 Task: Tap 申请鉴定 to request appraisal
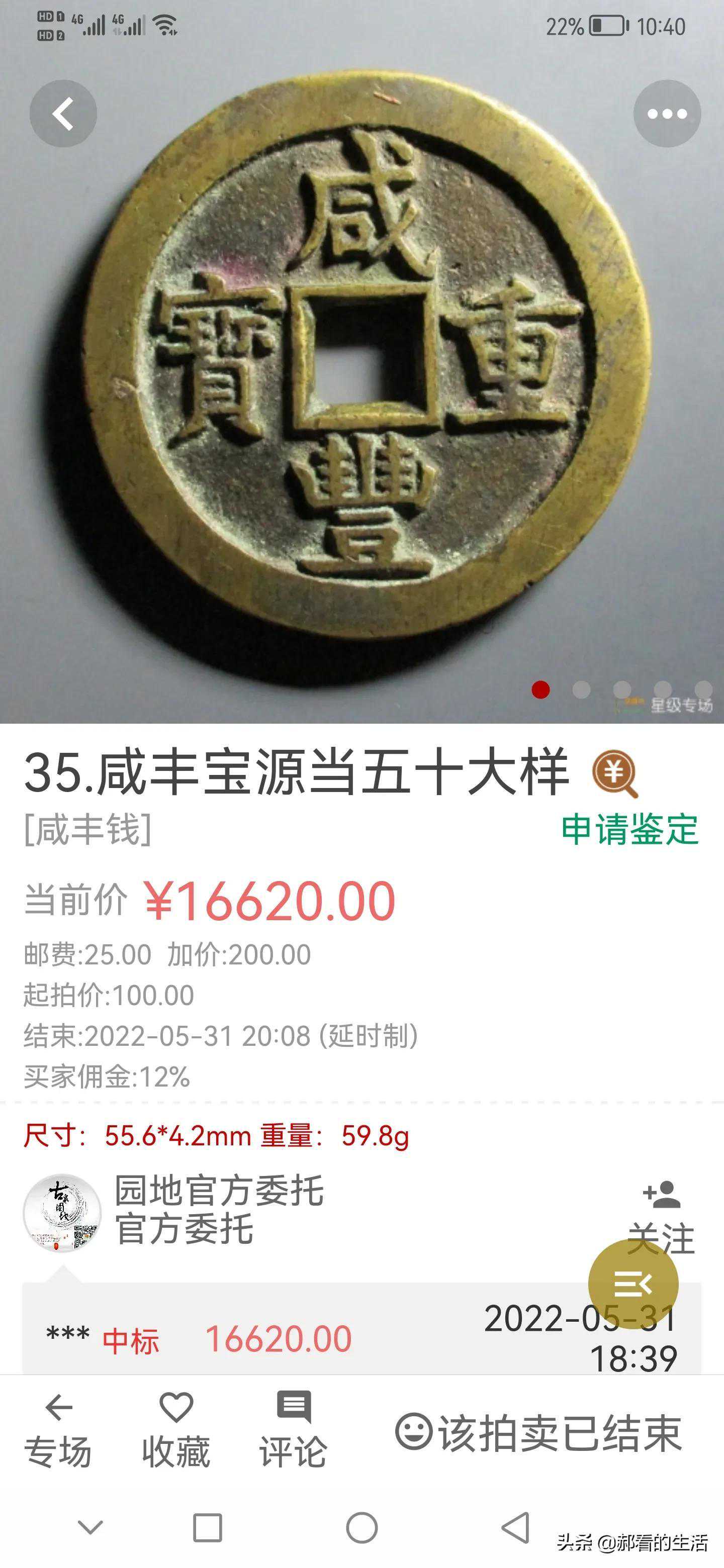[x=629, y=829]
